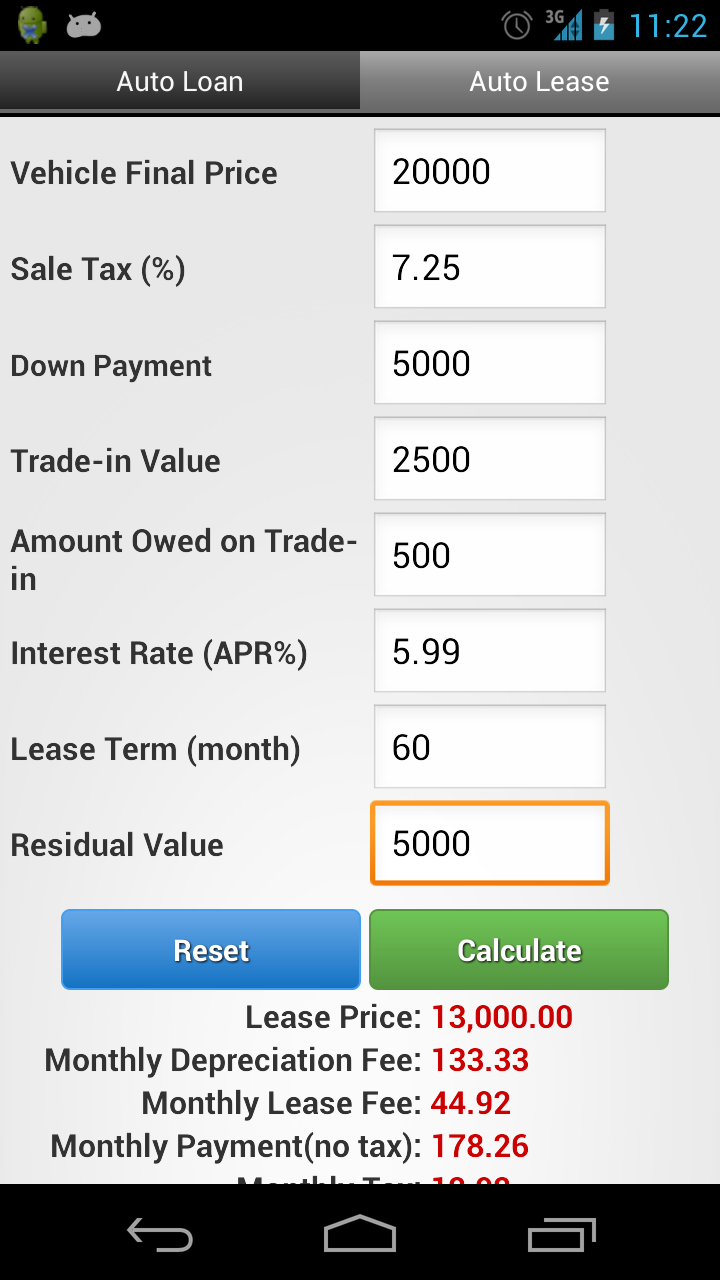Focus the Trade-in Value field
The image size is (720, 1280).
[490, 459]
